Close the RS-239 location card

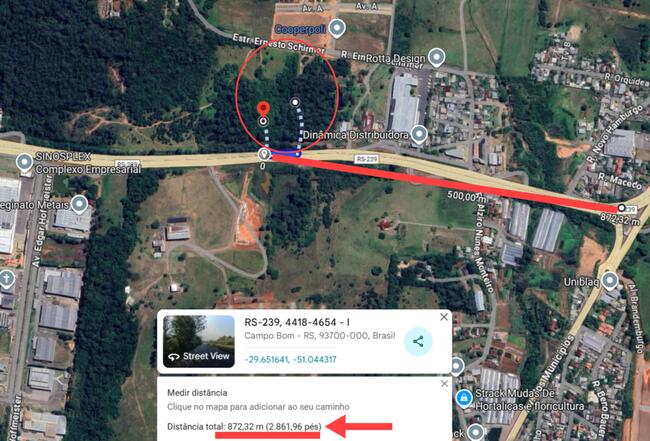point(444,318)
